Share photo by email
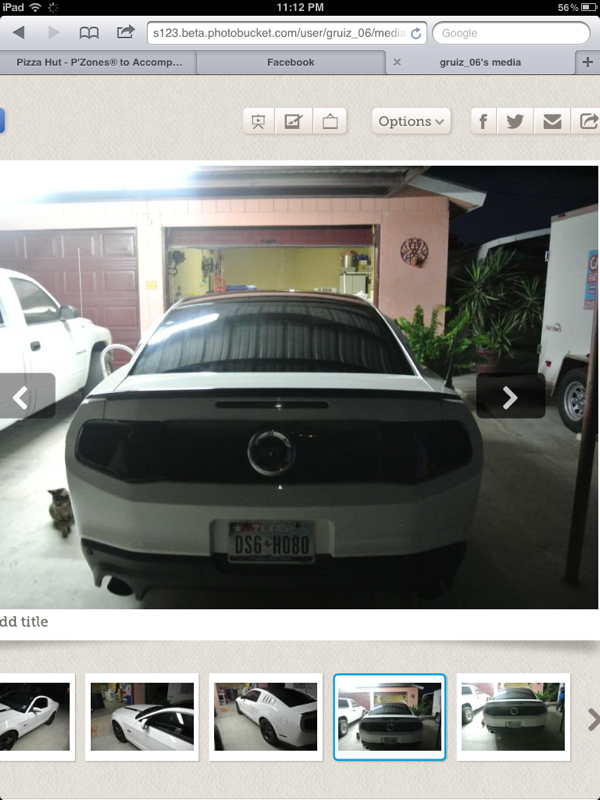 pyautogui.click(x=552, y=121)
